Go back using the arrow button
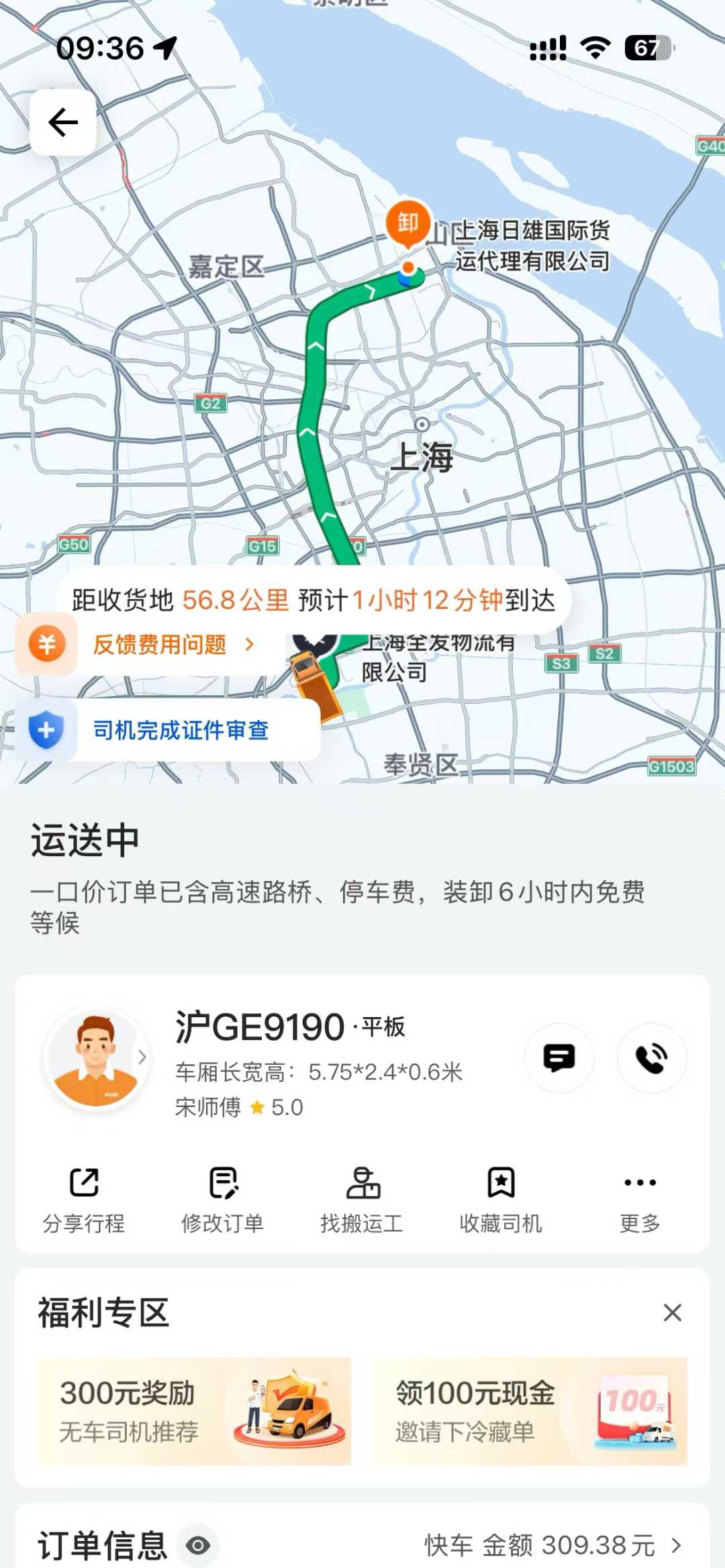Viewport: 725px width, 1568px height. point(63,123)
